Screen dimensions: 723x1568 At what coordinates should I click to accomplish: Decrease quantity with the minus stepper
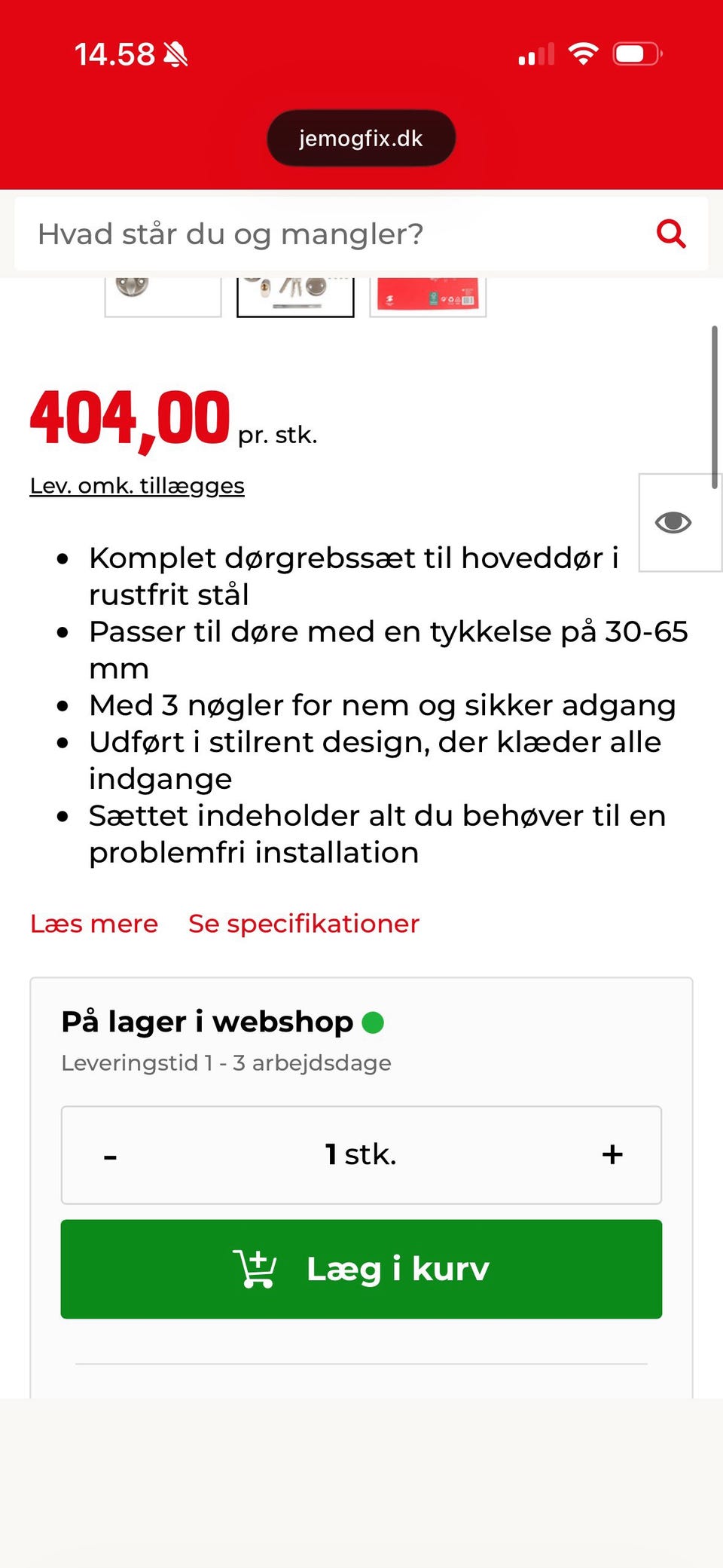pyautogui.click(x=111, y=1154)
